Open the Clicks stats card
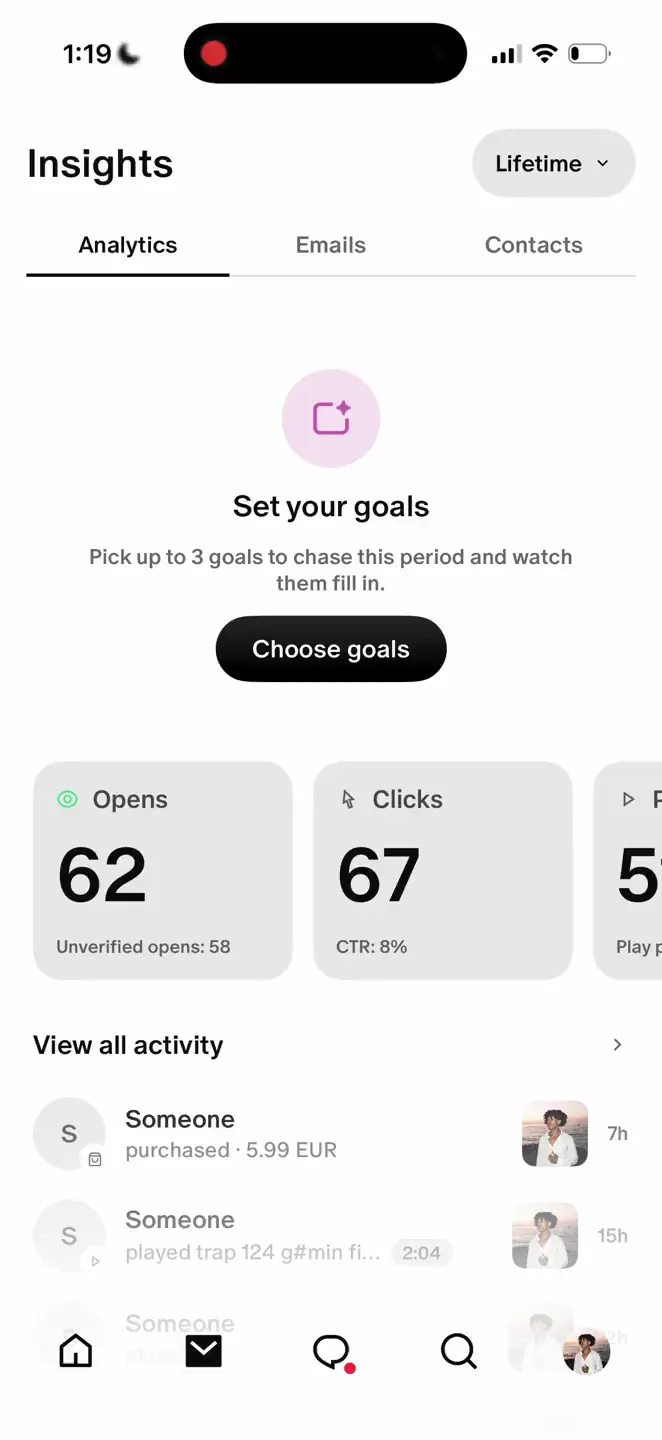The width and height of the screenshot is (662, 1440). [x=443, y=870]
